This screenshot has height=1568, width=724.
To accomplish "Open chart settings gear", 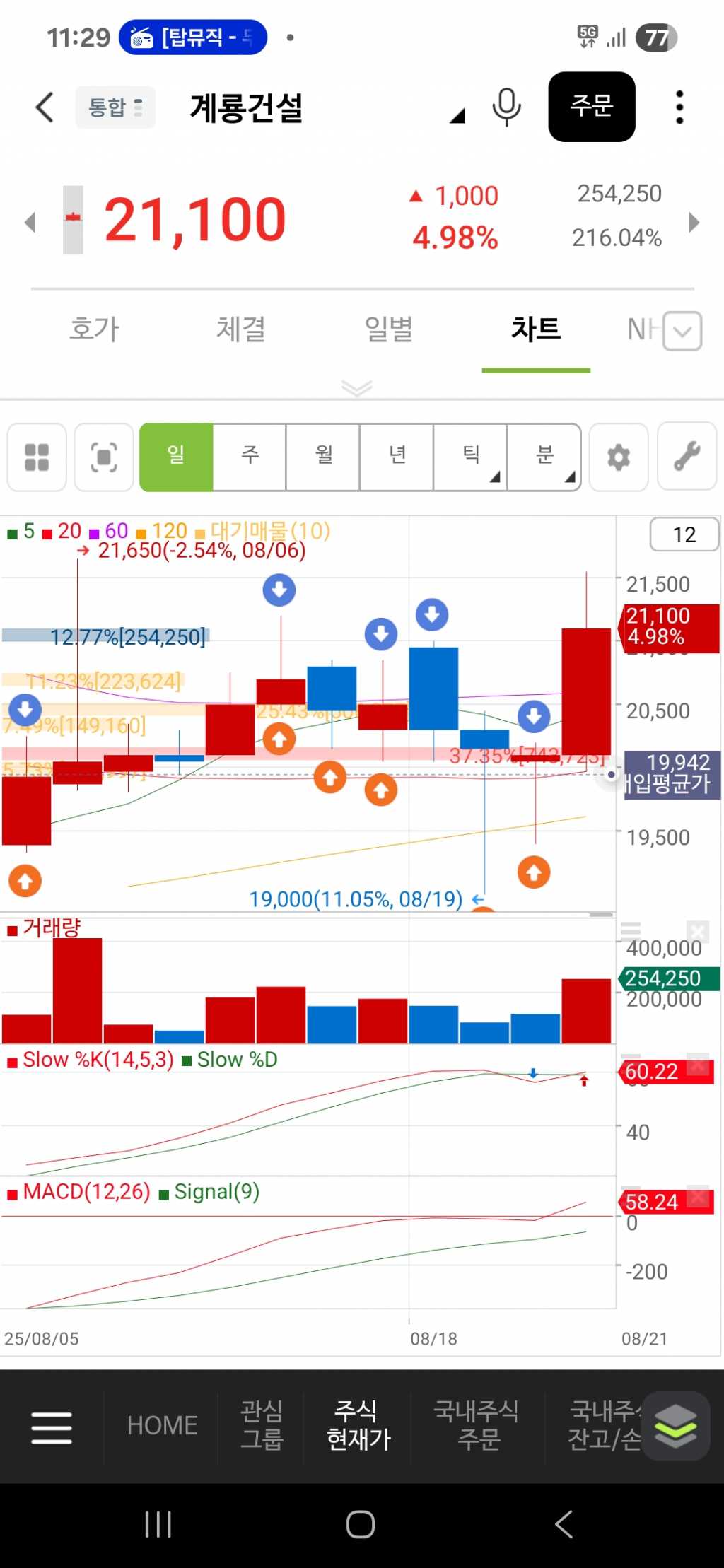I will click(x=619, y=457).
